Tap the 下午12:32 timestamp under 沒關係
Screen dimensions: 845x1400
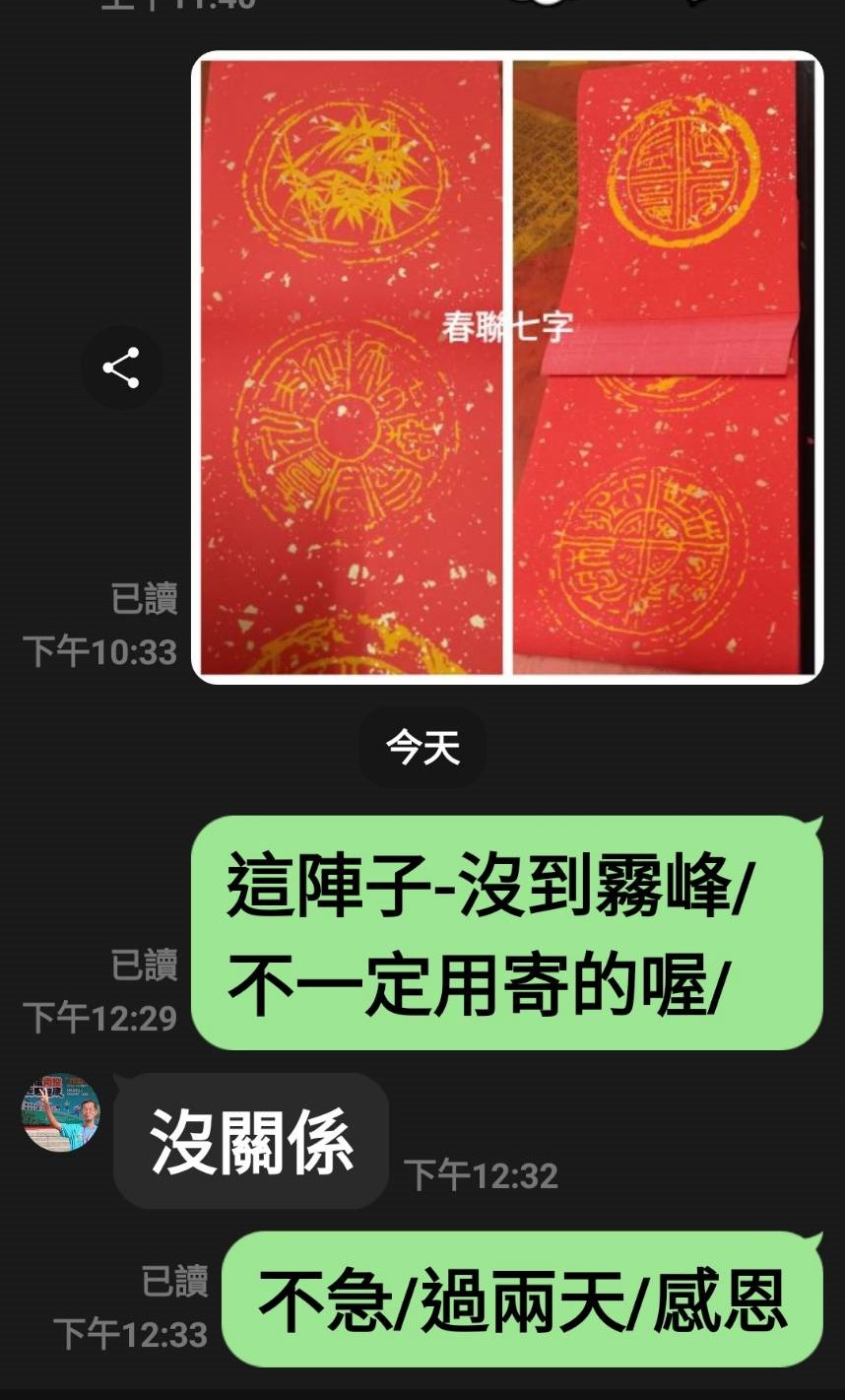[480, 1174]
